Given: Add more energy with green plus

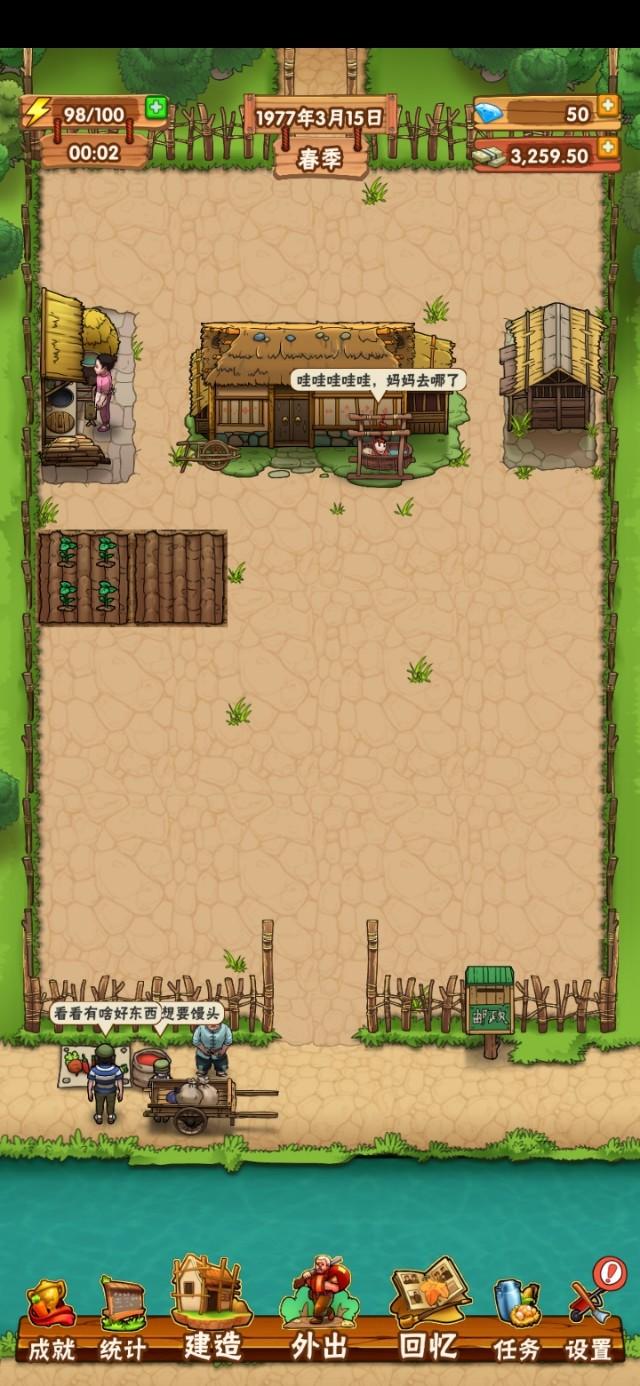Looking at the screenshot, I should click(x=156, y=108).
